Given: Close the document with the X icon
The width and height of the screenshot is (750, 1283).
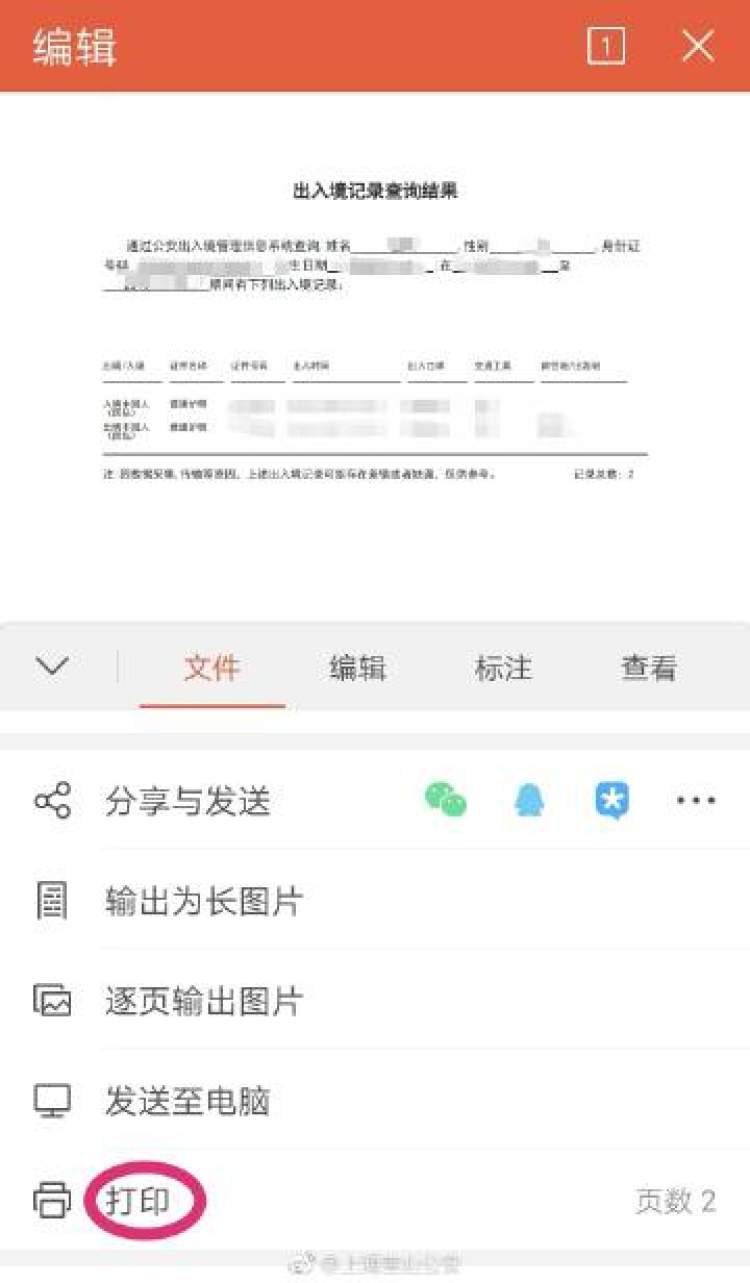Looking at the screenshot, I should click(697, 46).
